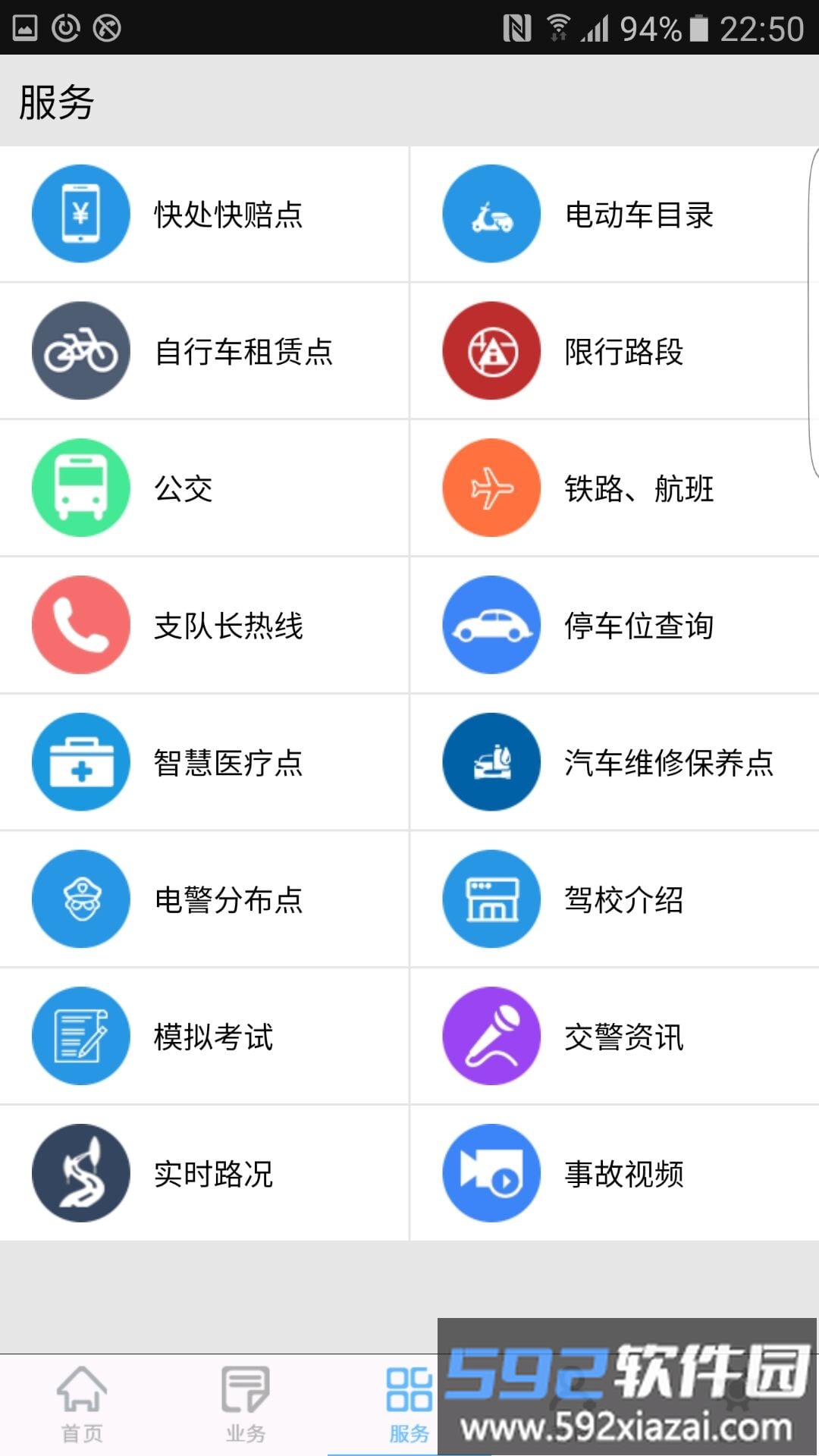Screen dimensions: 819x1456
Task: Select the police officer icon 电警分布点
Action: coord(80,899)
